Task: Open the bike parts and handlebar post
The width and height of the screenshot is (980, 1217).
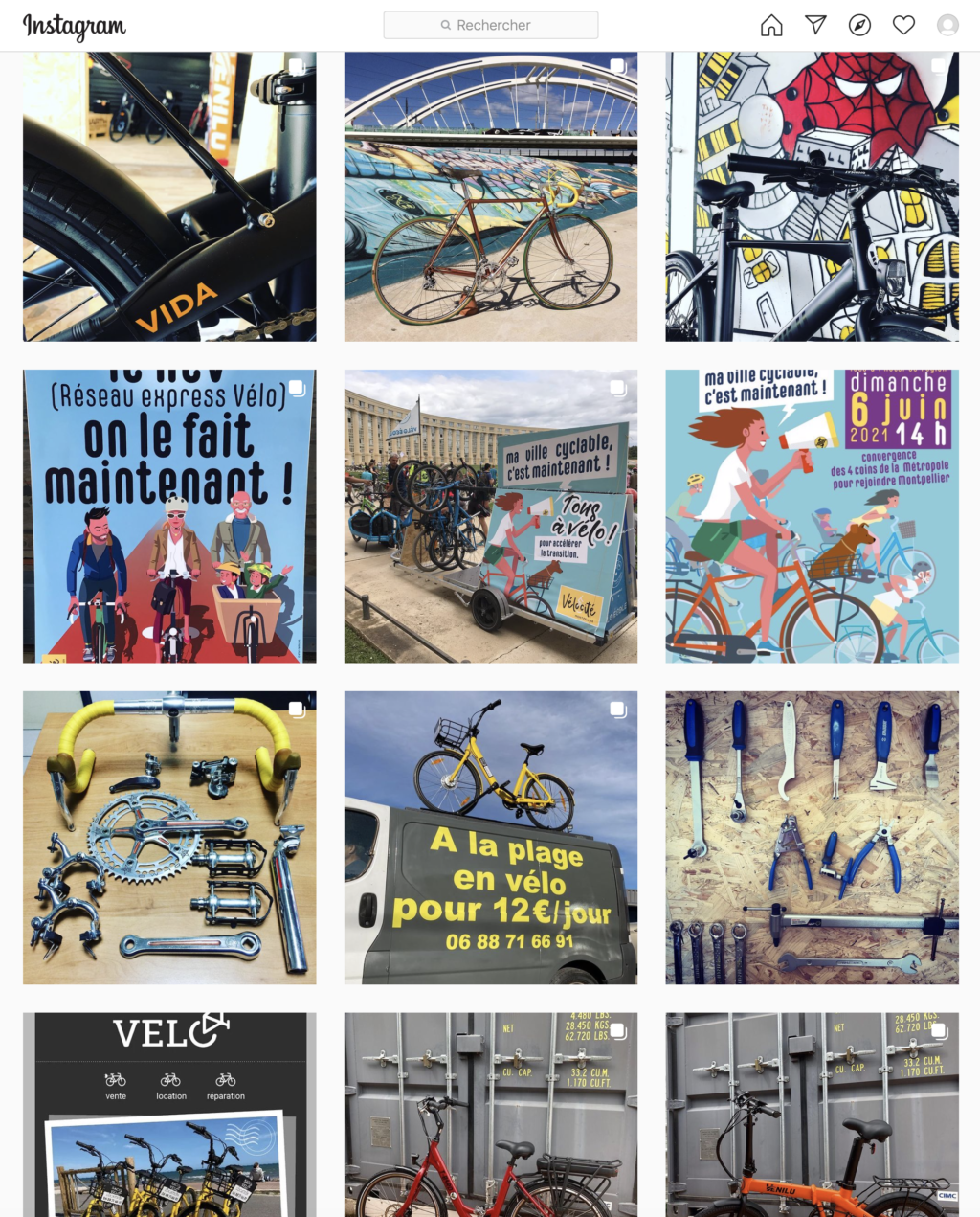Action: 169,838
